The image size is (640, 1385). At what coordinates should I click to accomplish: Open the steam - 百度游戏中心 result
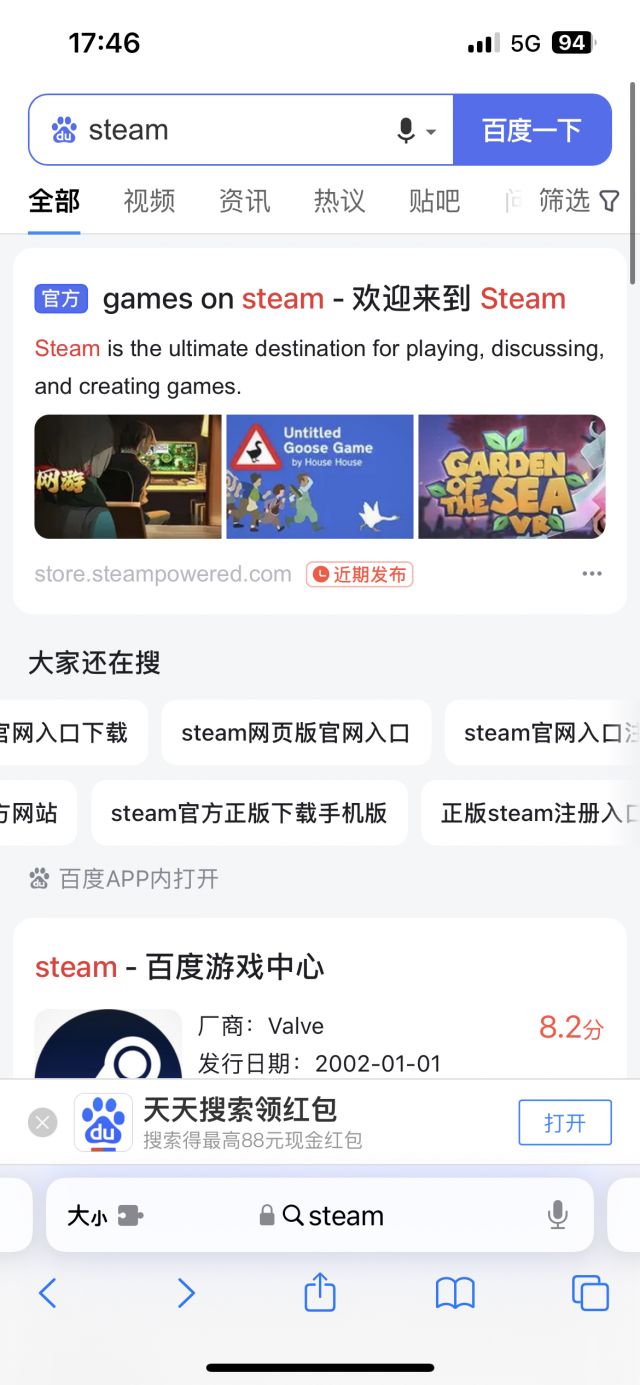pos(180,967)
